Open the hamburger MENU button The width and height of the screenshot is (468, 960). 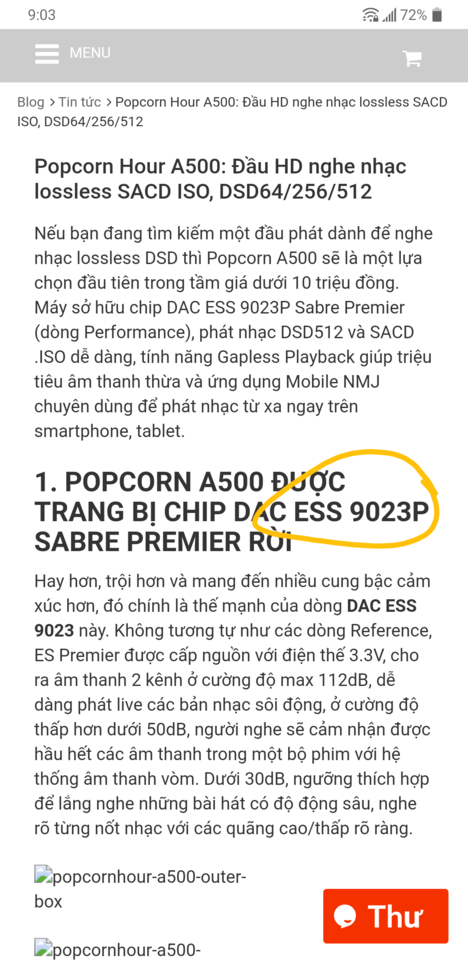(x=72, y=53)
